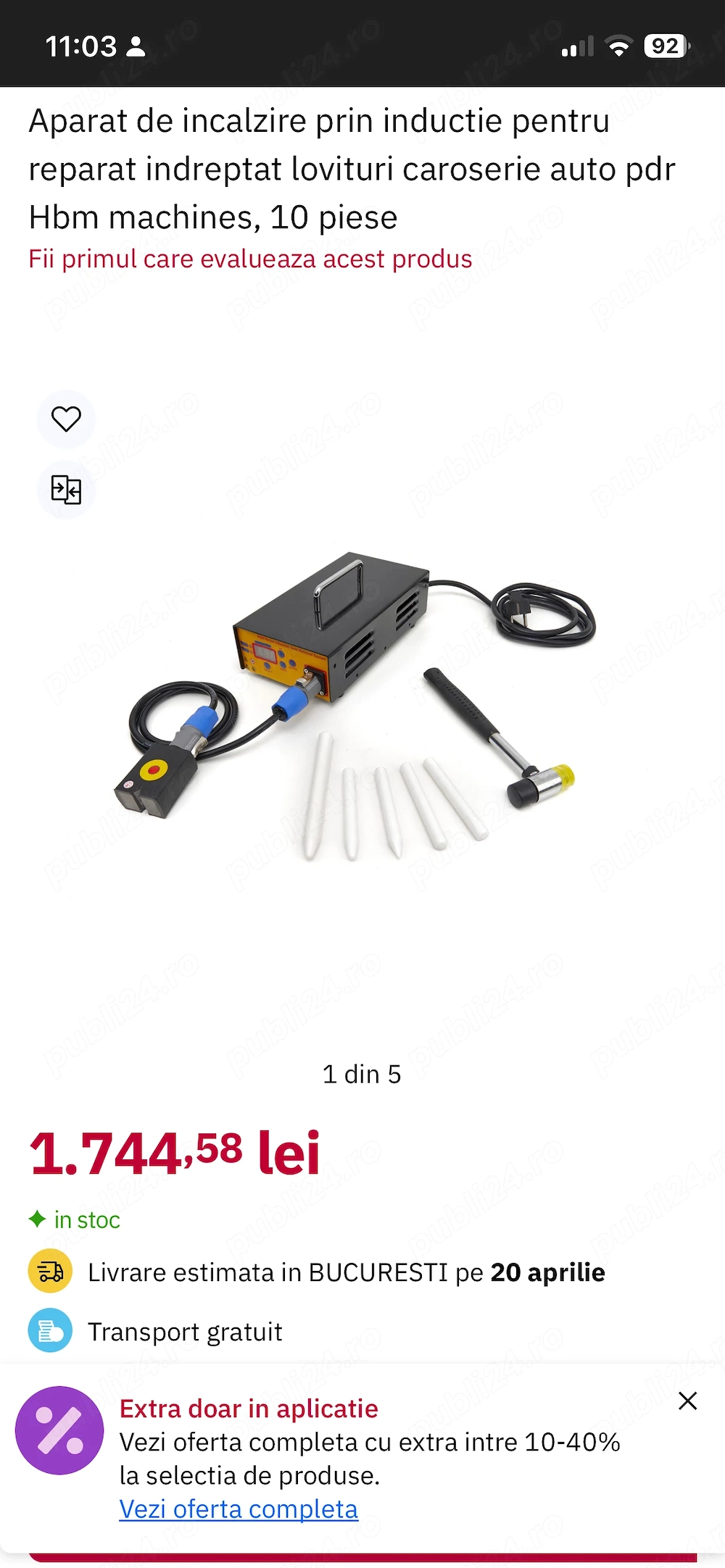Add product to favorites with heart icon
725x1568 pixels.
click(x=65, y=419)
